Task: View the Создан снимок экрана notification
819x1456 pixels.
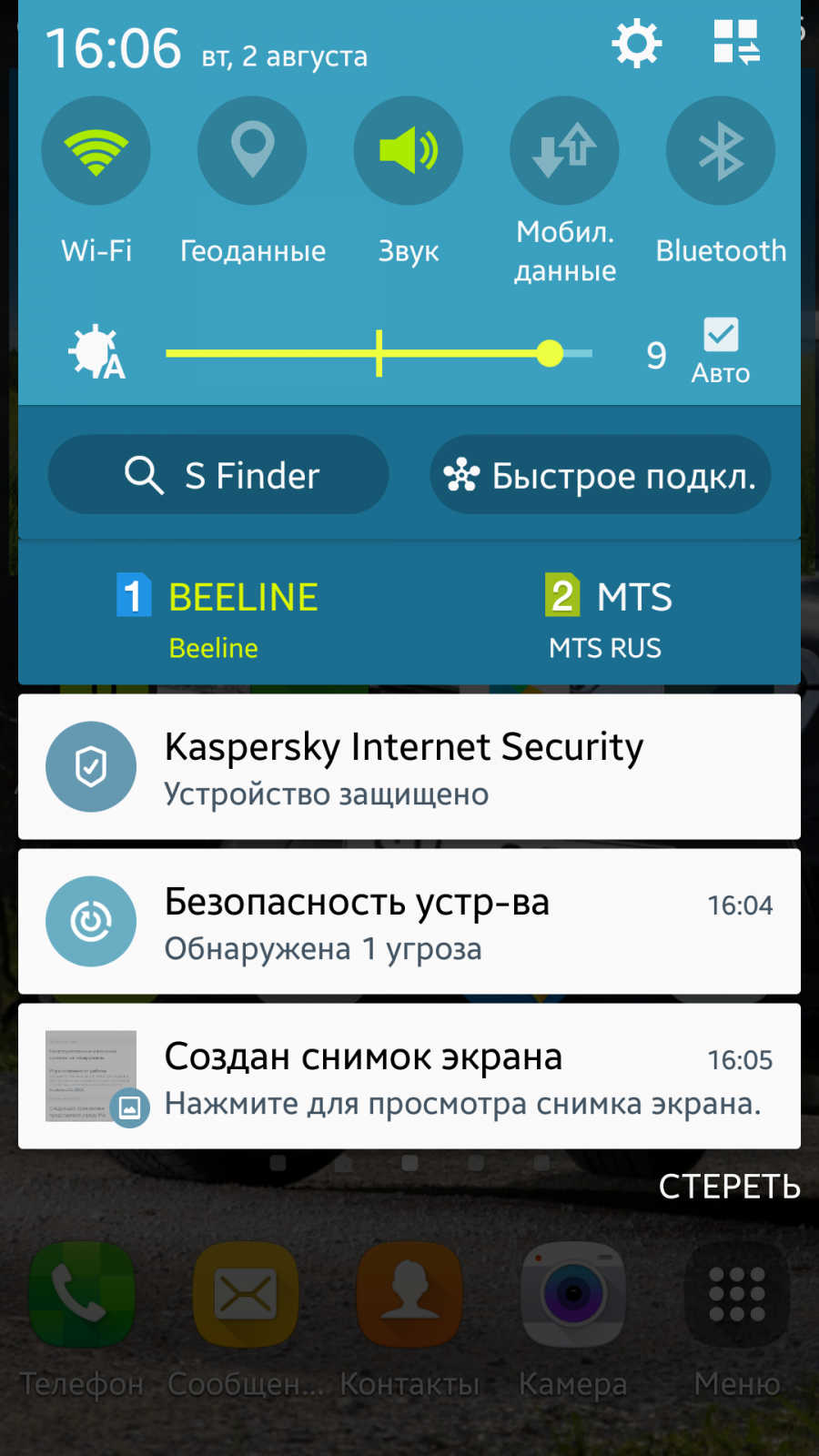Action: (x=409, y=1077)
